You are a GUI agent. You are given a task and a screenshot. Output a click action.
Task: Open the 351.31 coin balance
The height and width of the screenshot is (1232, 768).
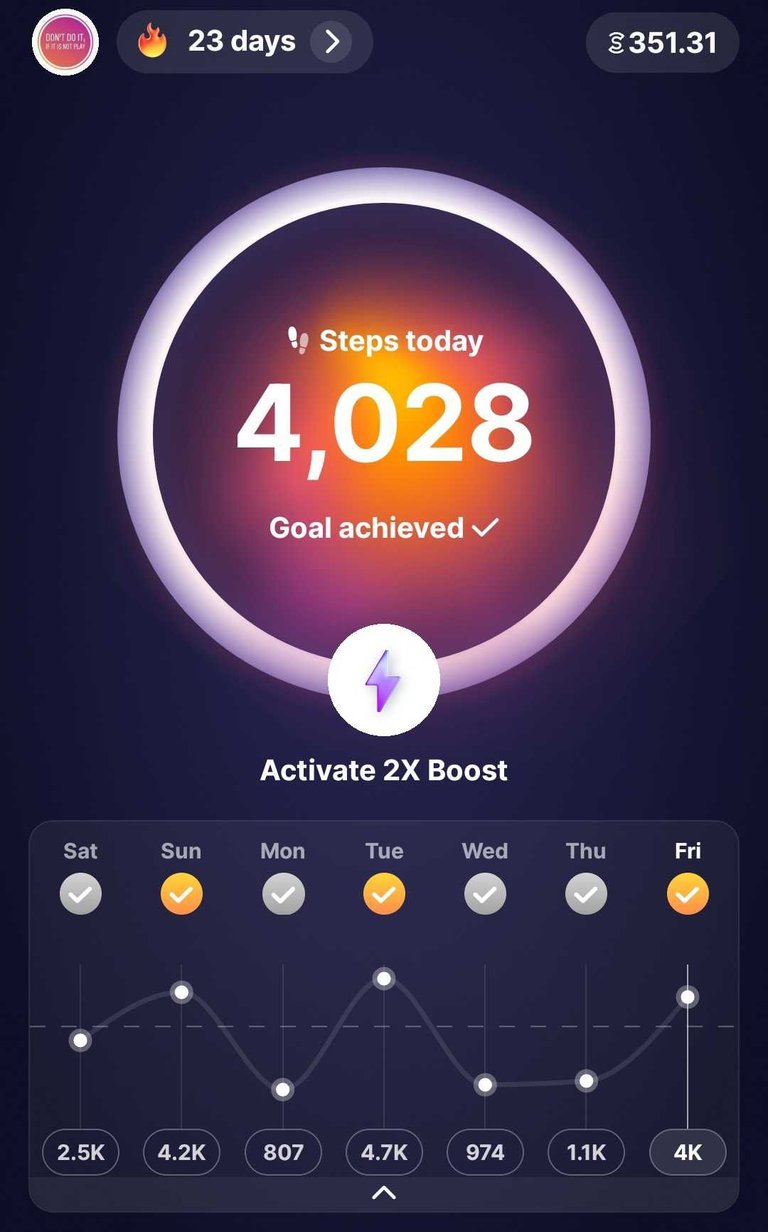click(x=662, y=43)
